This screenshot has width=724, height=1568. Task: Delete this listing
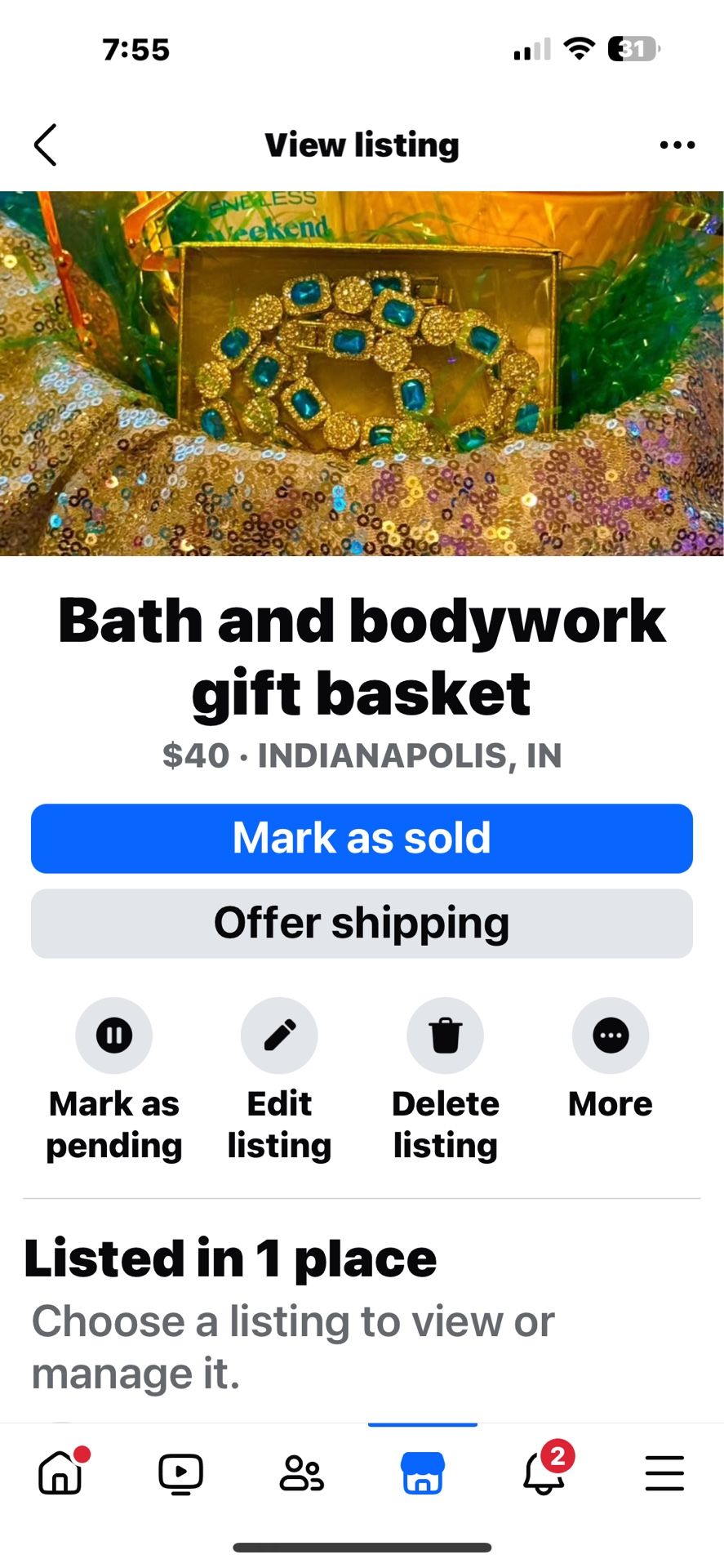click(445, 1036)
